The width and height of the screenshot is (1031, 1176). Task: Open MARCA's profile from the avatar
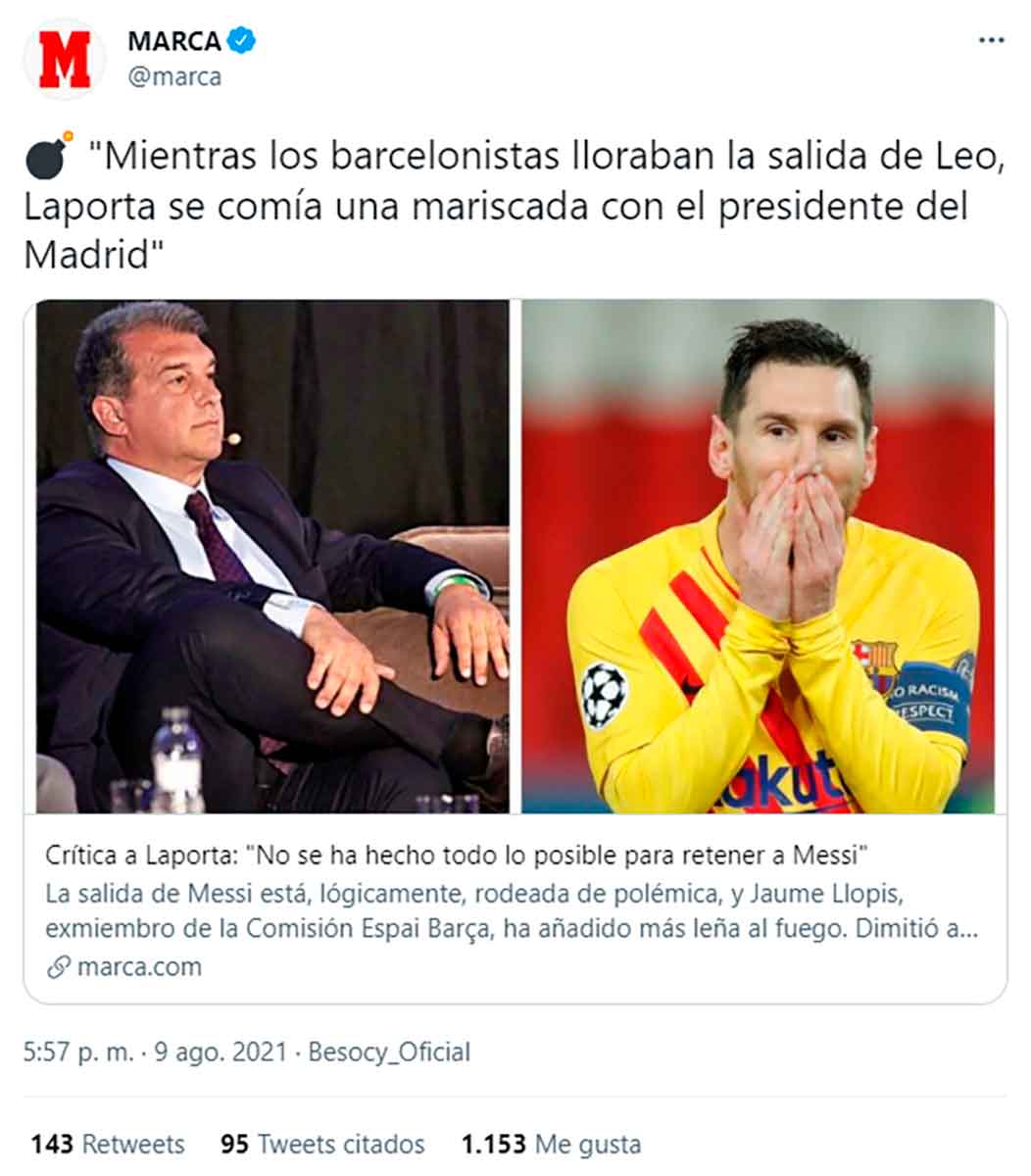click(x=64, y=59)
